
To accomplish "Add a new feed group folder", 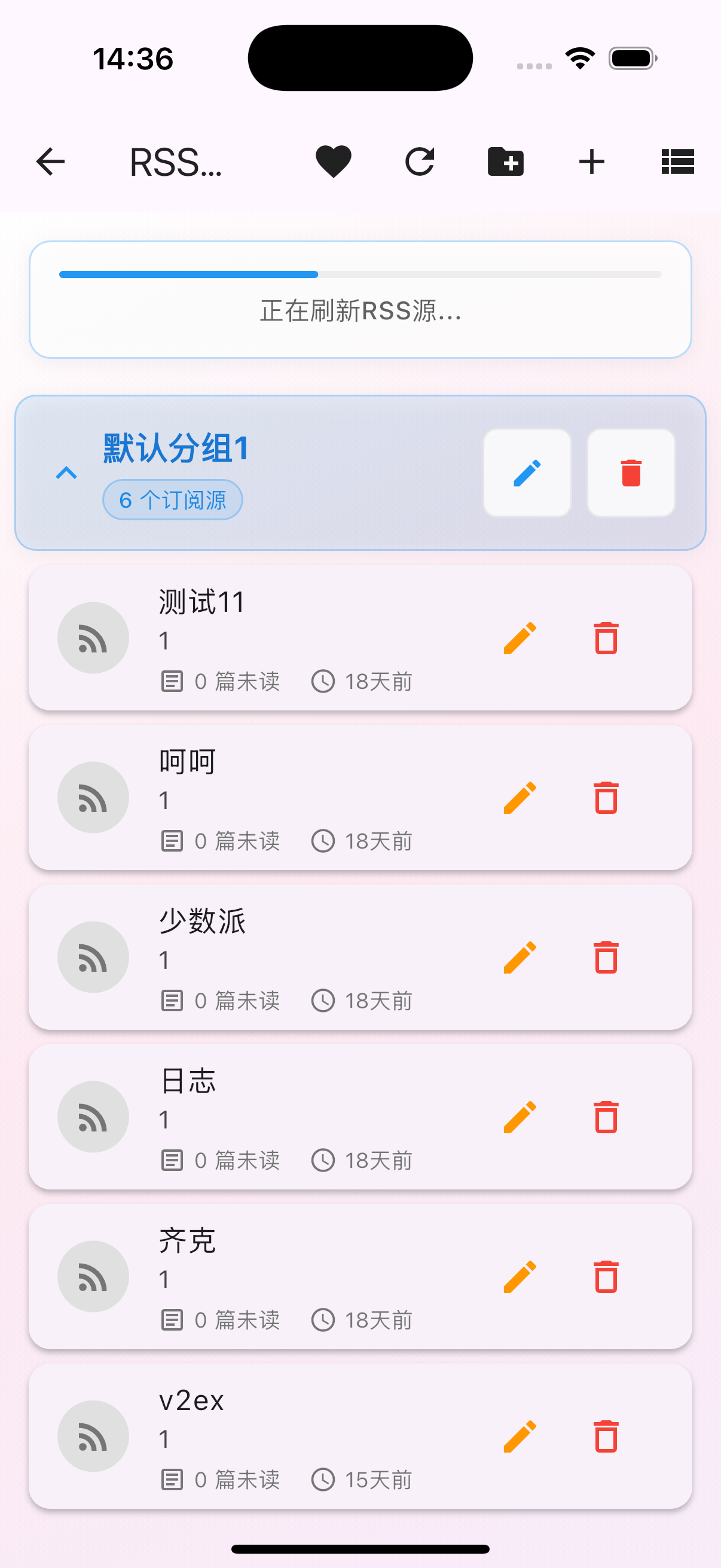I will [506, 161].
